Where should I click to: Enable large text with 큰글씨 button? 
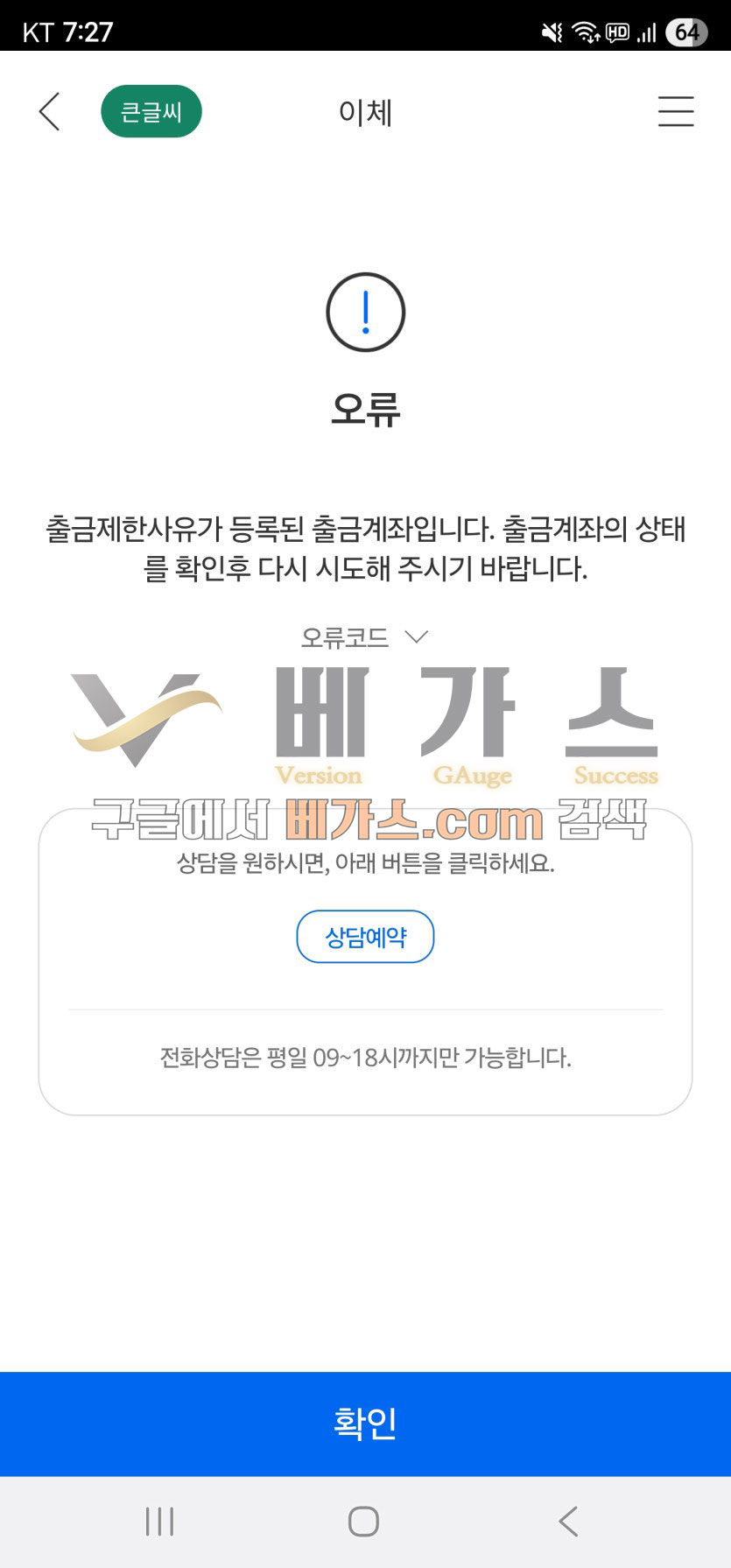coord(151,112)
